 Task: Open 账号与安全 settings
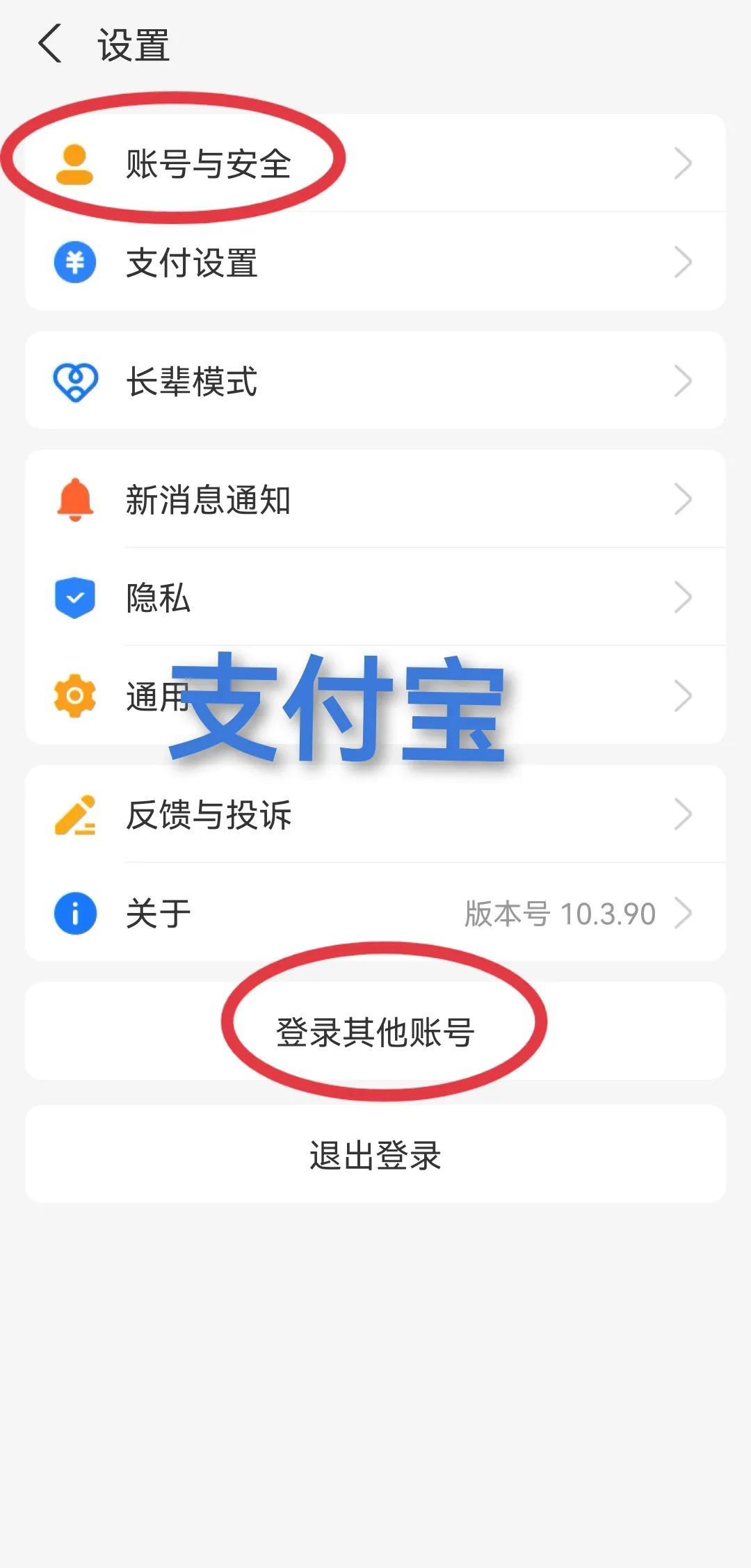pos(375,163)
